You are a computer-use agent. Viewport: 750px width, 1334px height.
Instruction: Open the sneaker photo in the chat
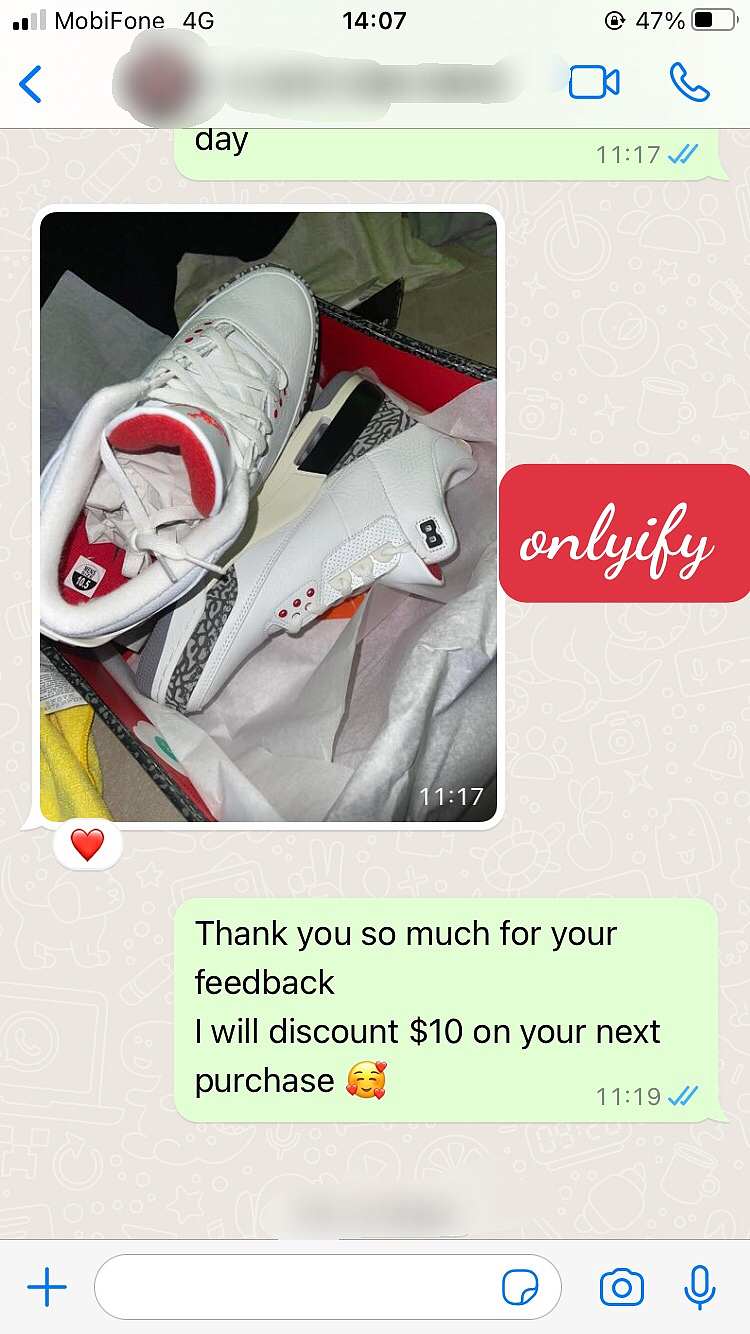268,516
